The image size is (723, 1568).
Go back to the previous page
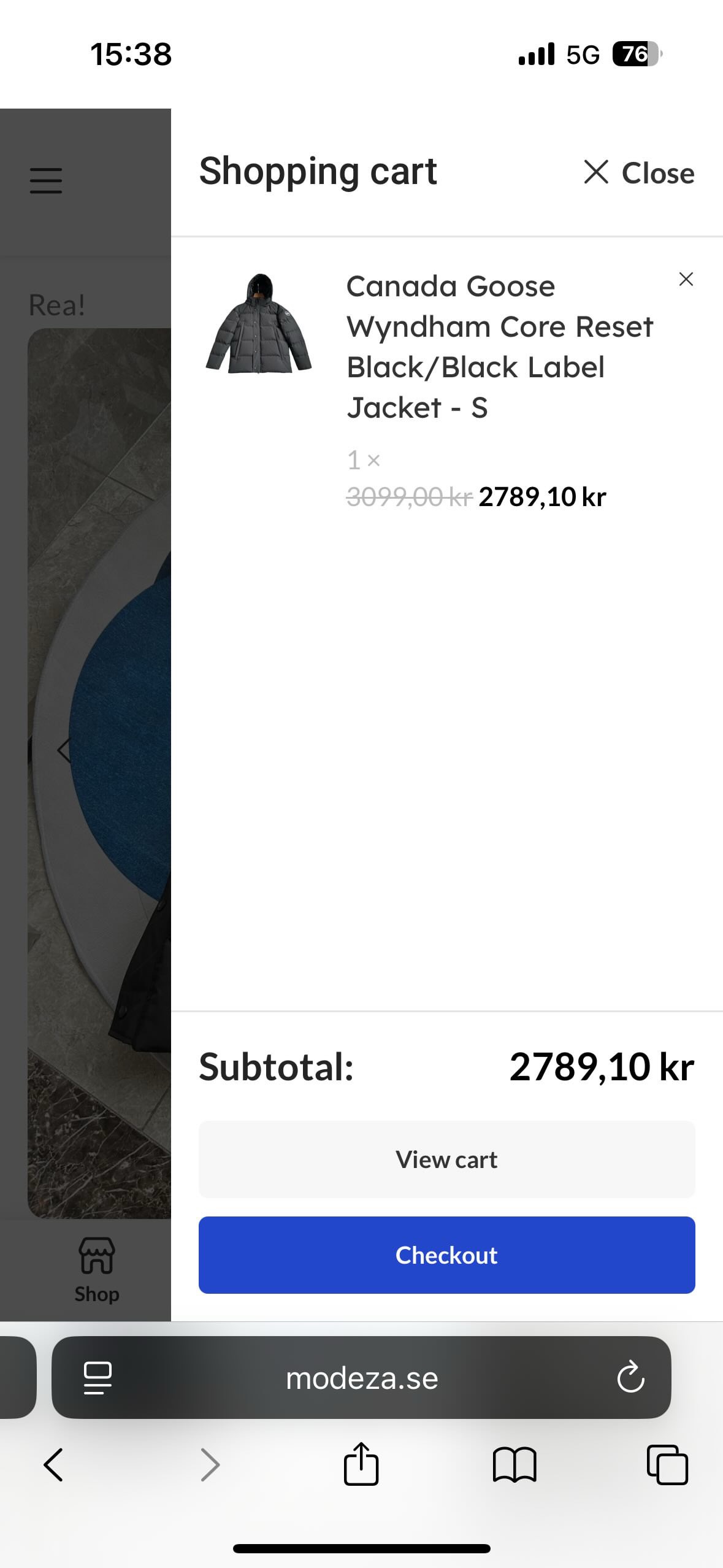pos(53,1465)
